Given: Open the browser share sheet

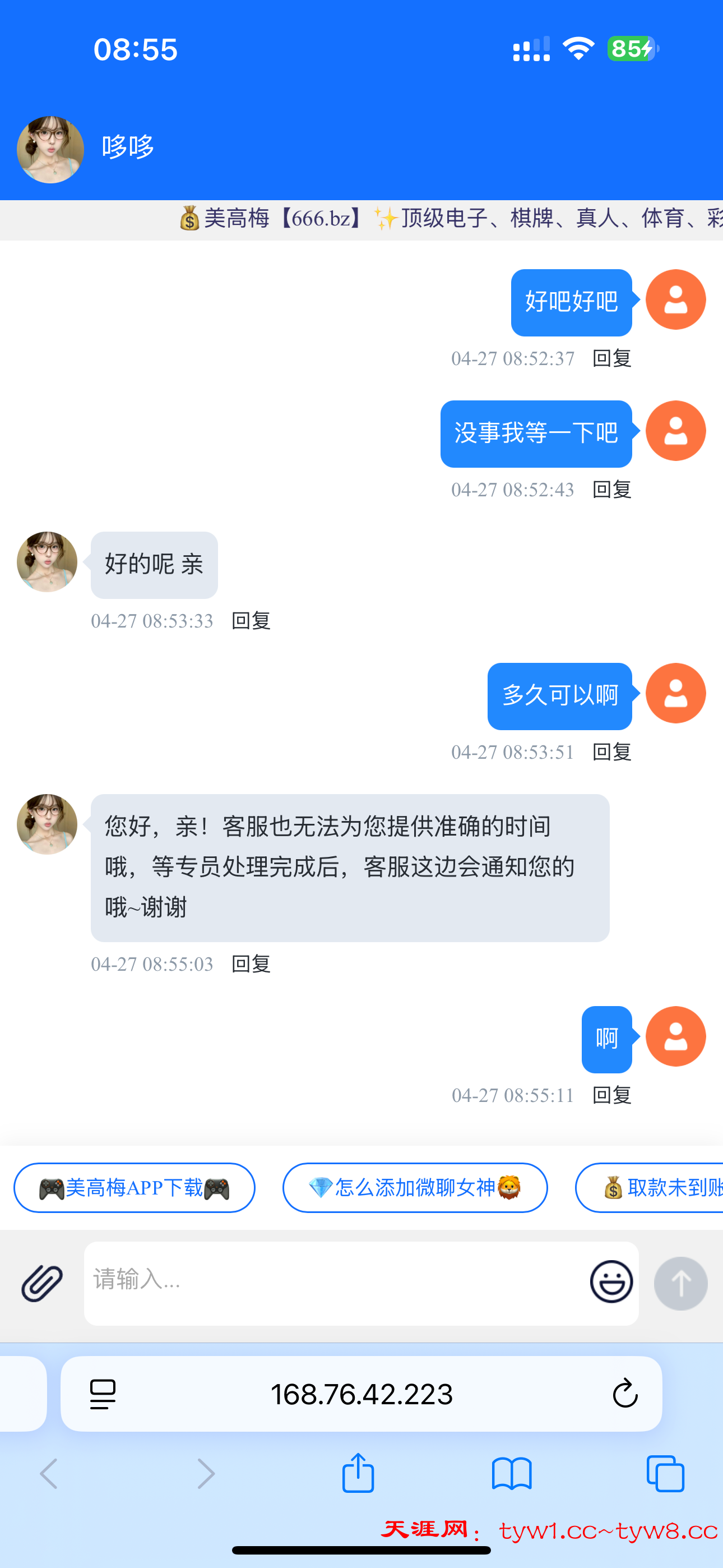Looking at the screenshot, I should click(358, 1473).
